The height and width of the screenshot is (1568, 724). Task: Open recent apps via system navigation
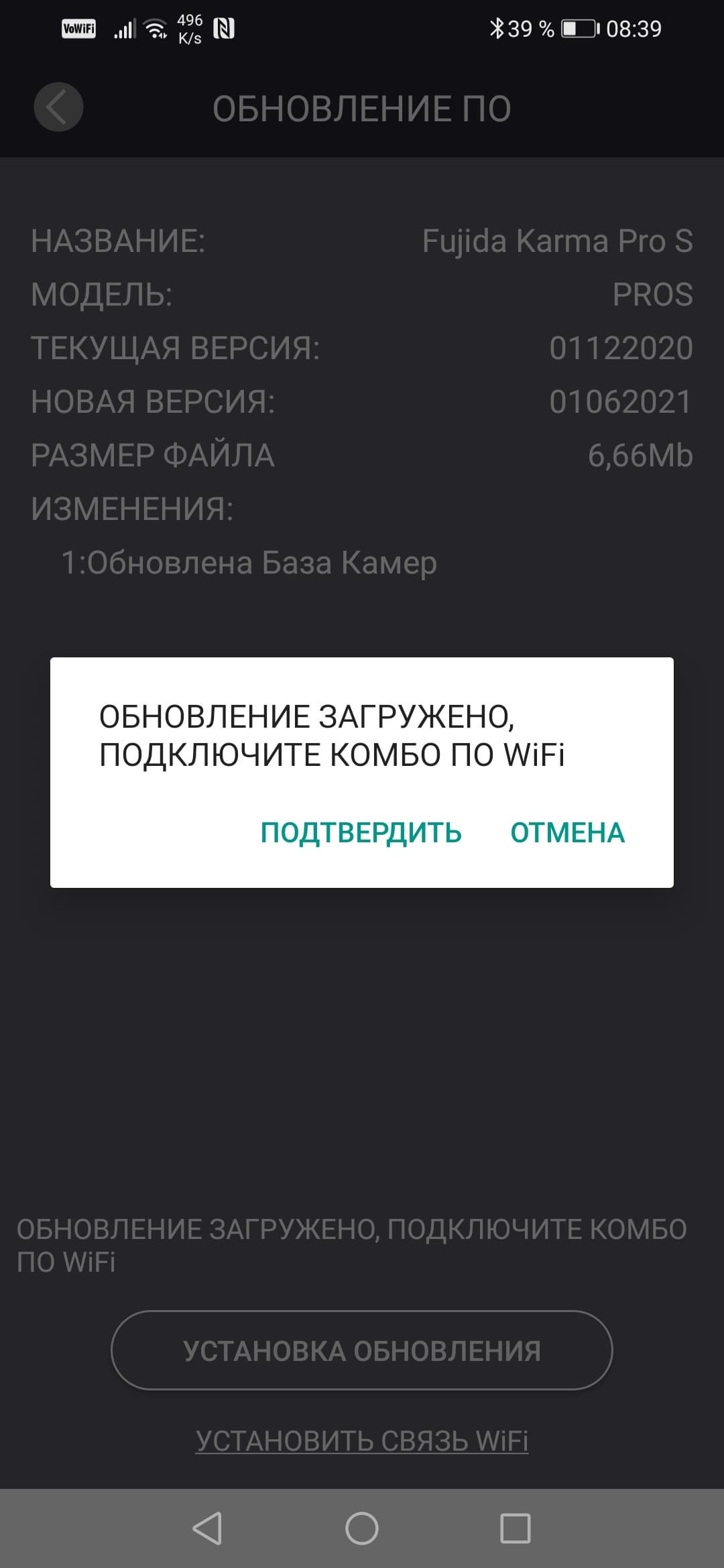[516, 1528]
